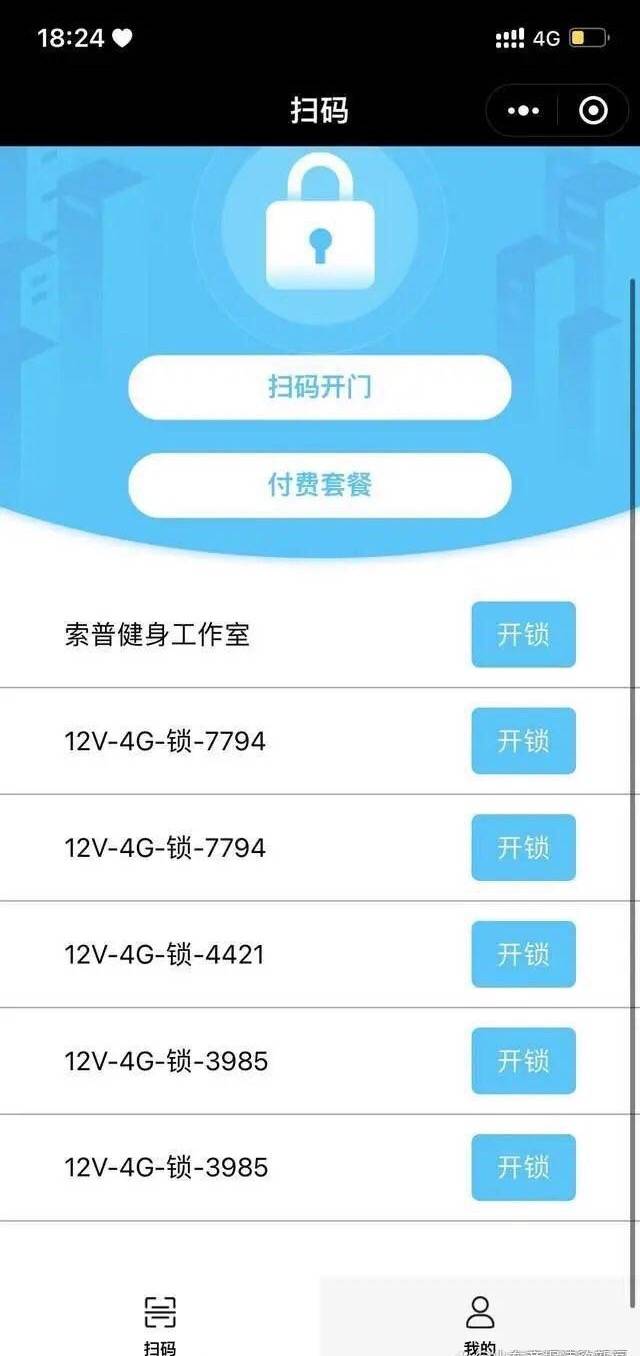Image resolution: width=640 pixels, height=1356 pixels.
Task: Switch to the 我的 tab
Action: click(480, 1323)
